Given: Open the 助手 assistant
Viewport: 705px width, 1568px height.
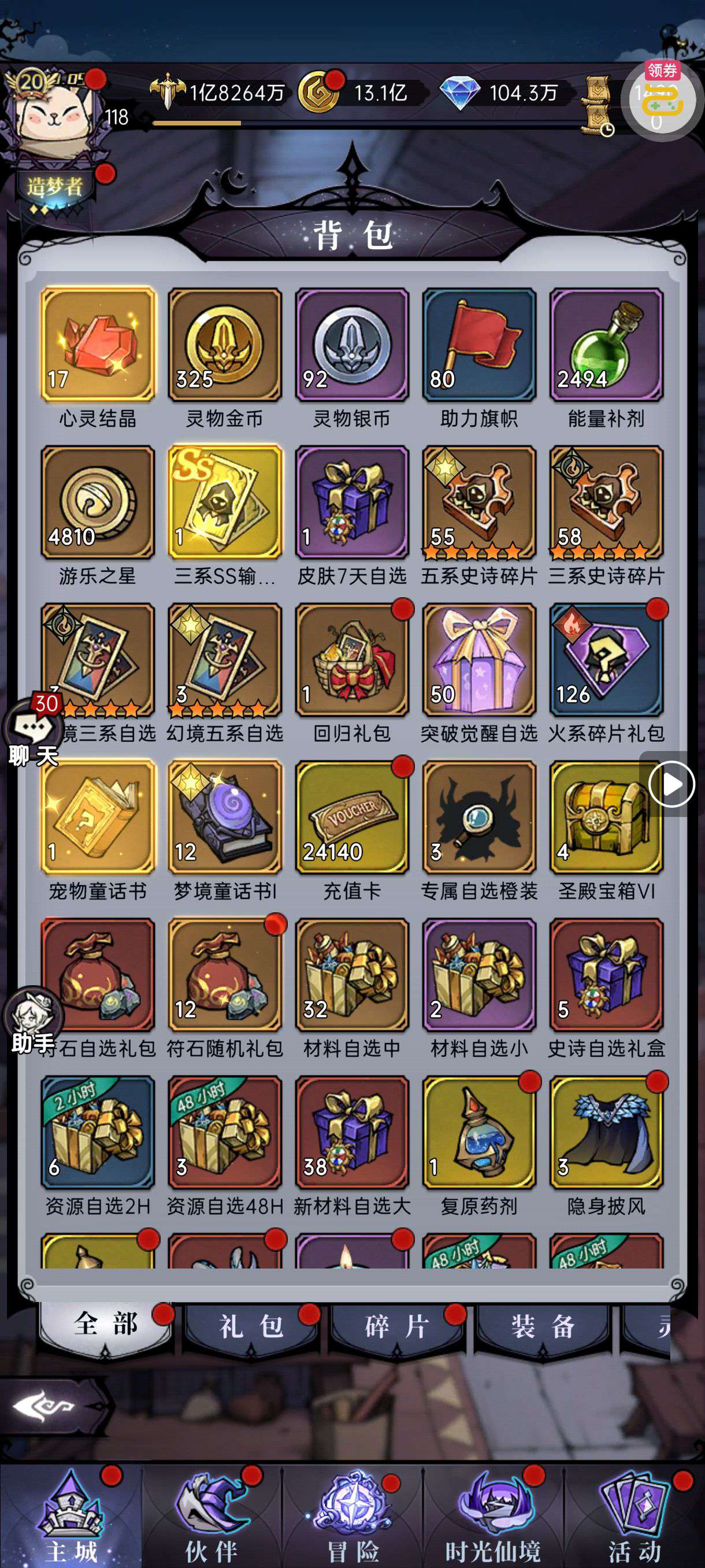Looking at the screenshot, I should coord(34,1020).
